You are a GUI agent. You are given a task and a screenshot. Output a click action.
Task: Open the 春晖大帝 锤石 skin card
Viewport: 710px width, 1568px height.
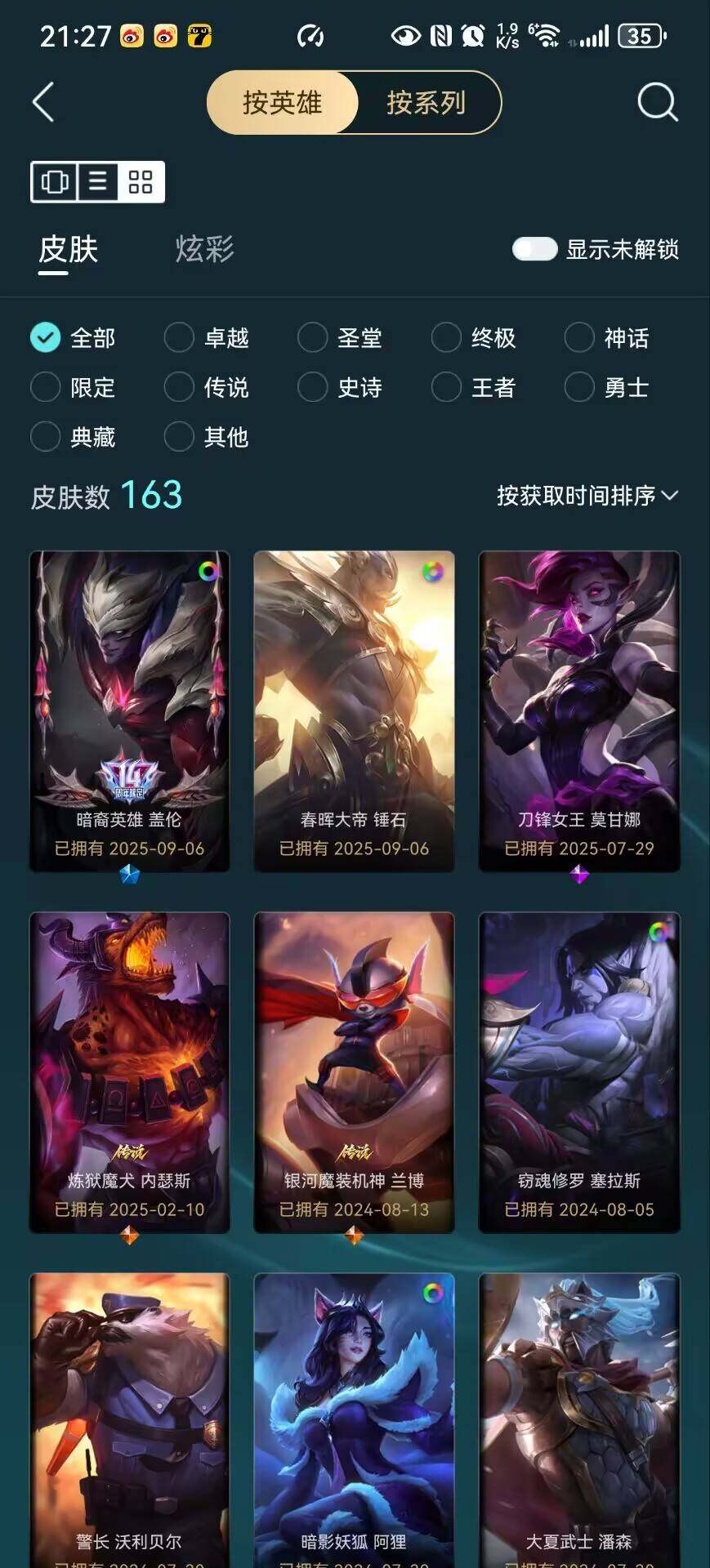click(354, 710)
